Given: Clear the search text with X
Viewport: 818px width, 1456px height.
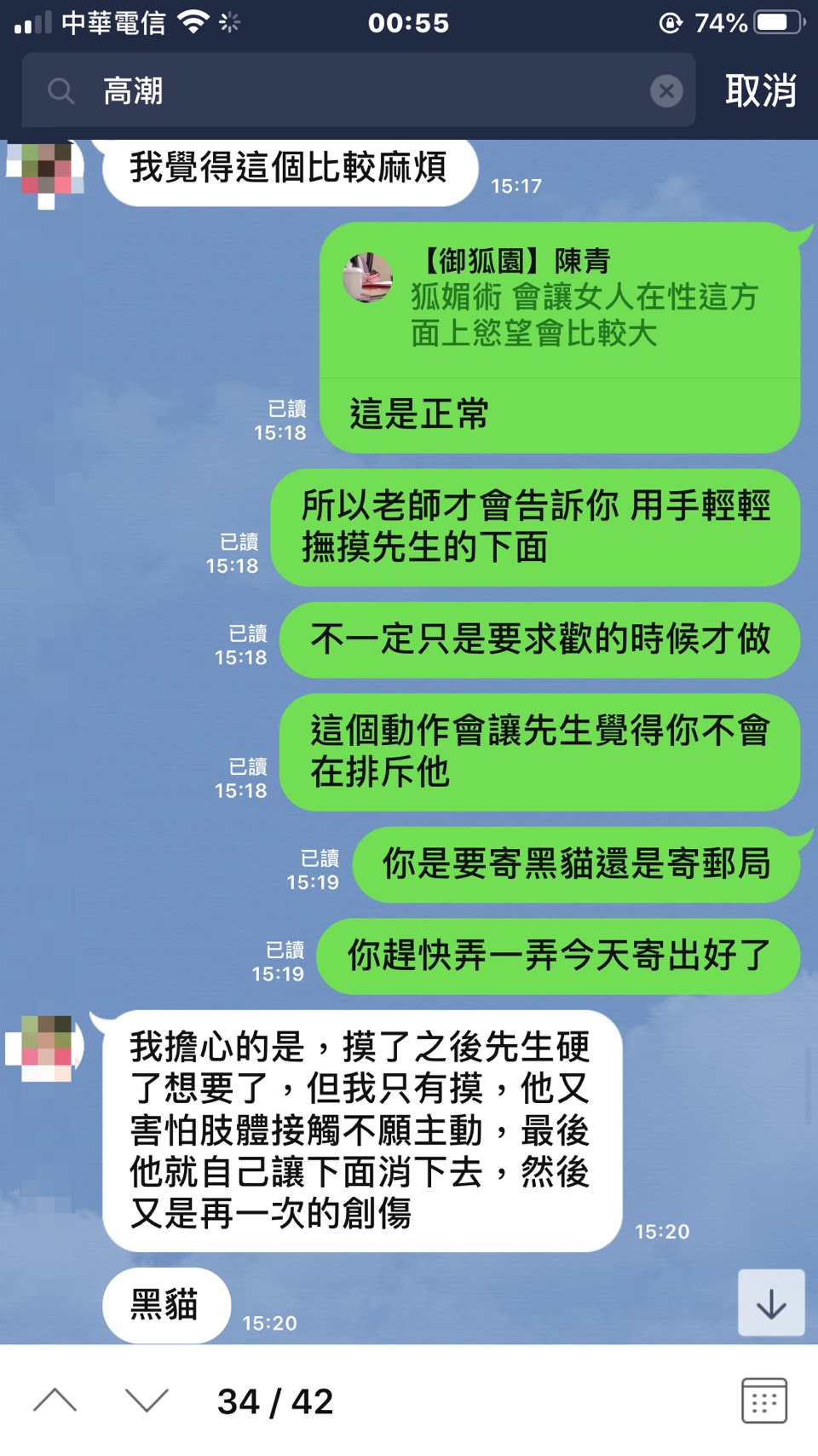Looking at the screenshot, I should pos(666,90).
